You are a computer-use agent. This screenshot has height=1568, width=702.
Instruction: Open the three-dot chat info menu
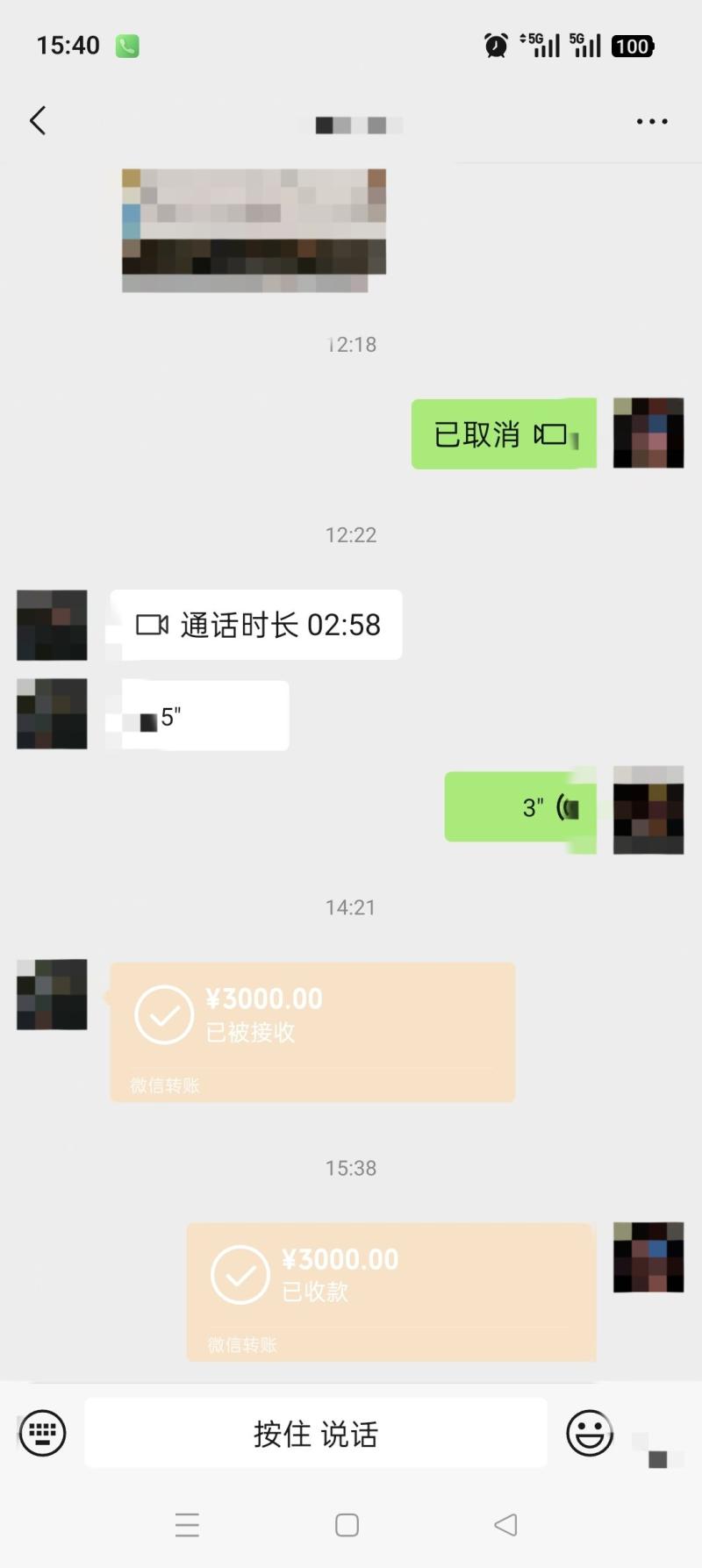tap(652, 122)
